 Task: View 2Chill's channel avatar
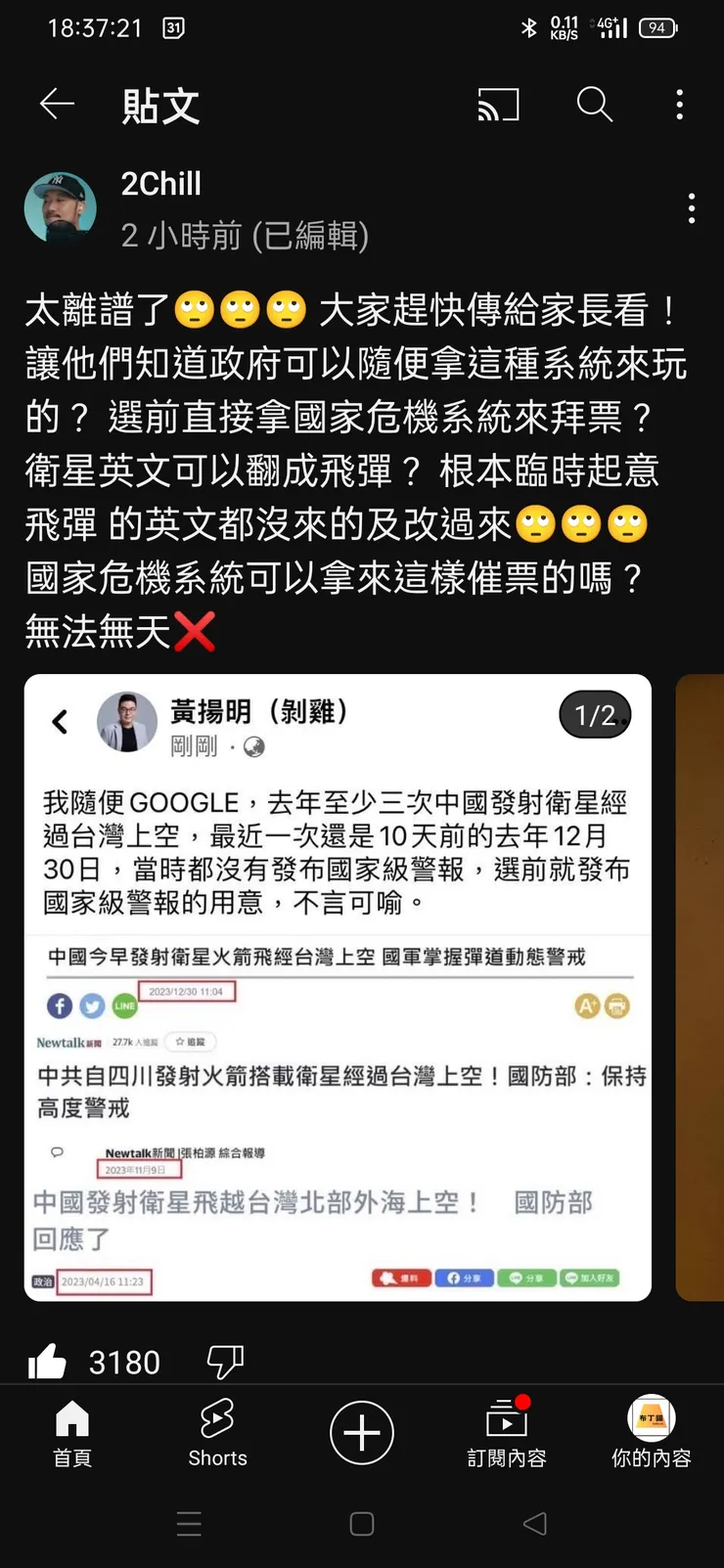point(61,207)
